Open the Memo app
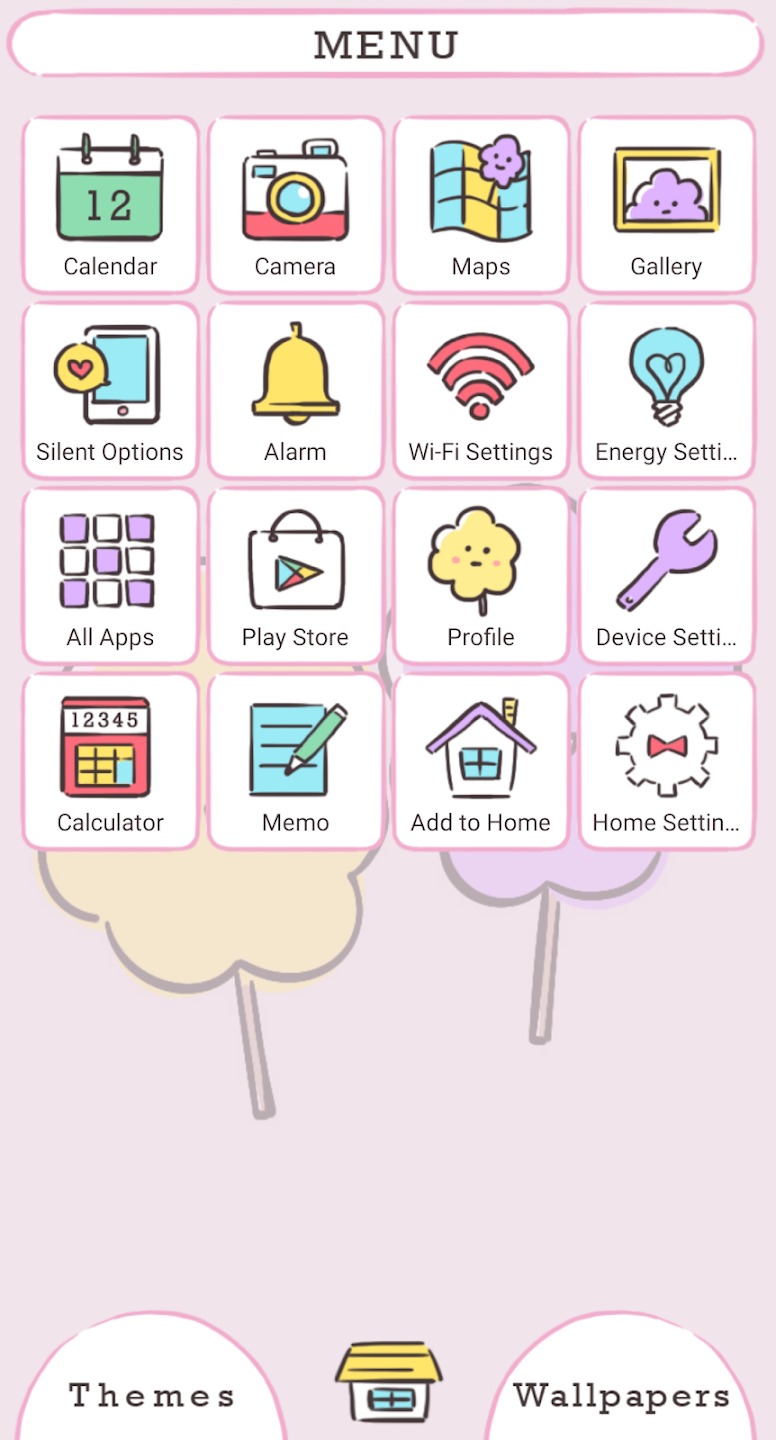Viewport: 776px width, 1440px height. point(295,761)
